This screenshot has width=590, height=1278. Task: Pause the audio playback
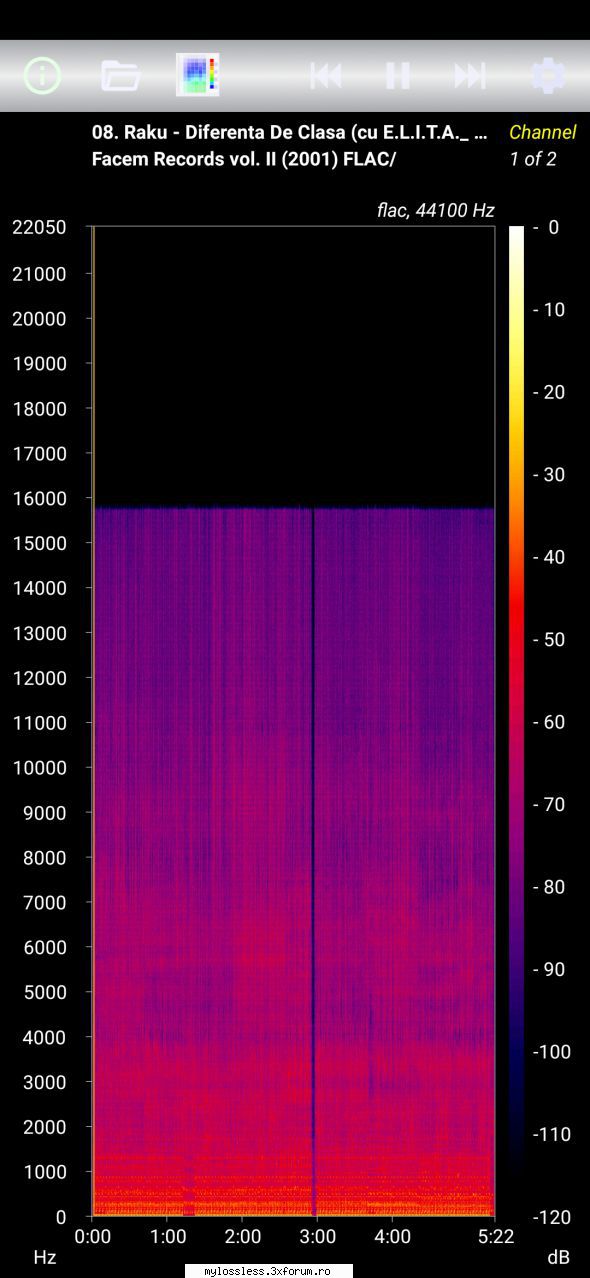click(398, 76)
